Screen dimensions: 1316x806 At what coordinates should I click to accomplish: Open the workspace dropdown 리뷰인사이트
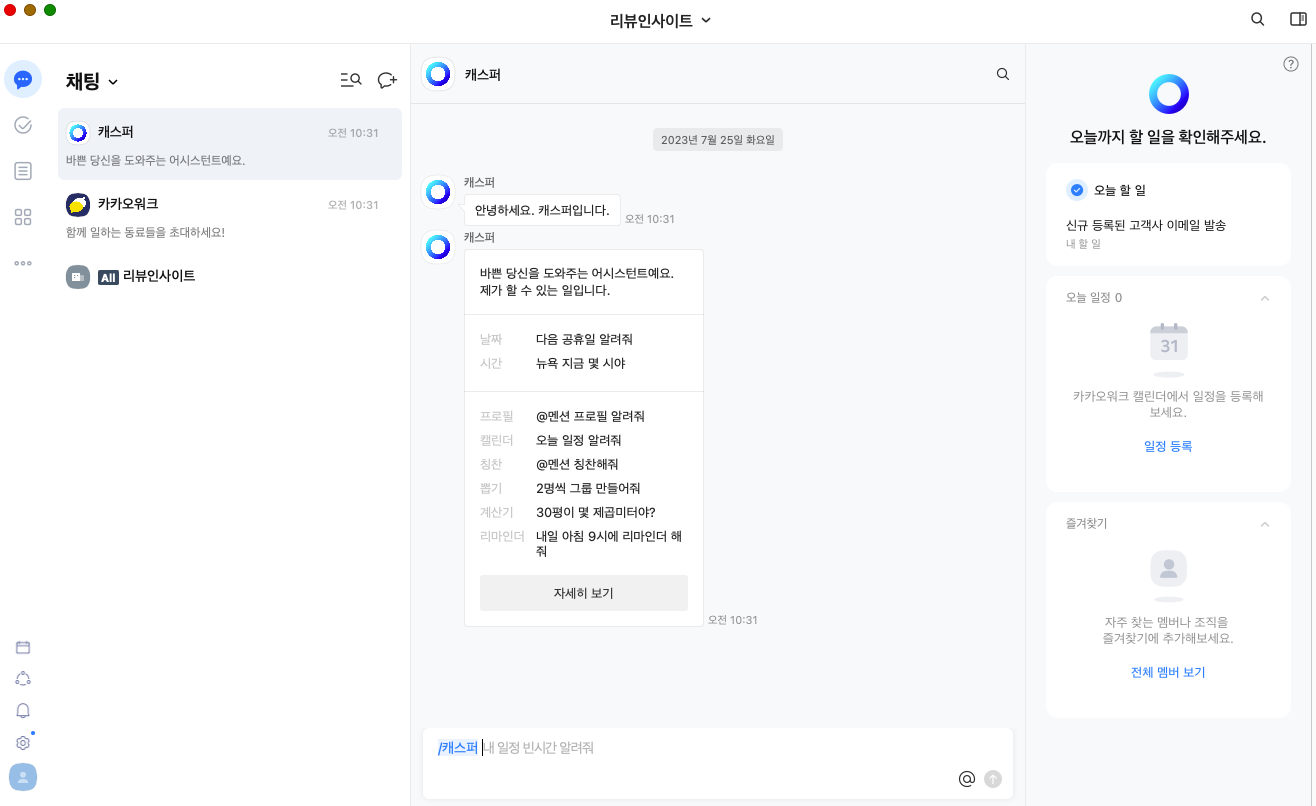(660, 20)
